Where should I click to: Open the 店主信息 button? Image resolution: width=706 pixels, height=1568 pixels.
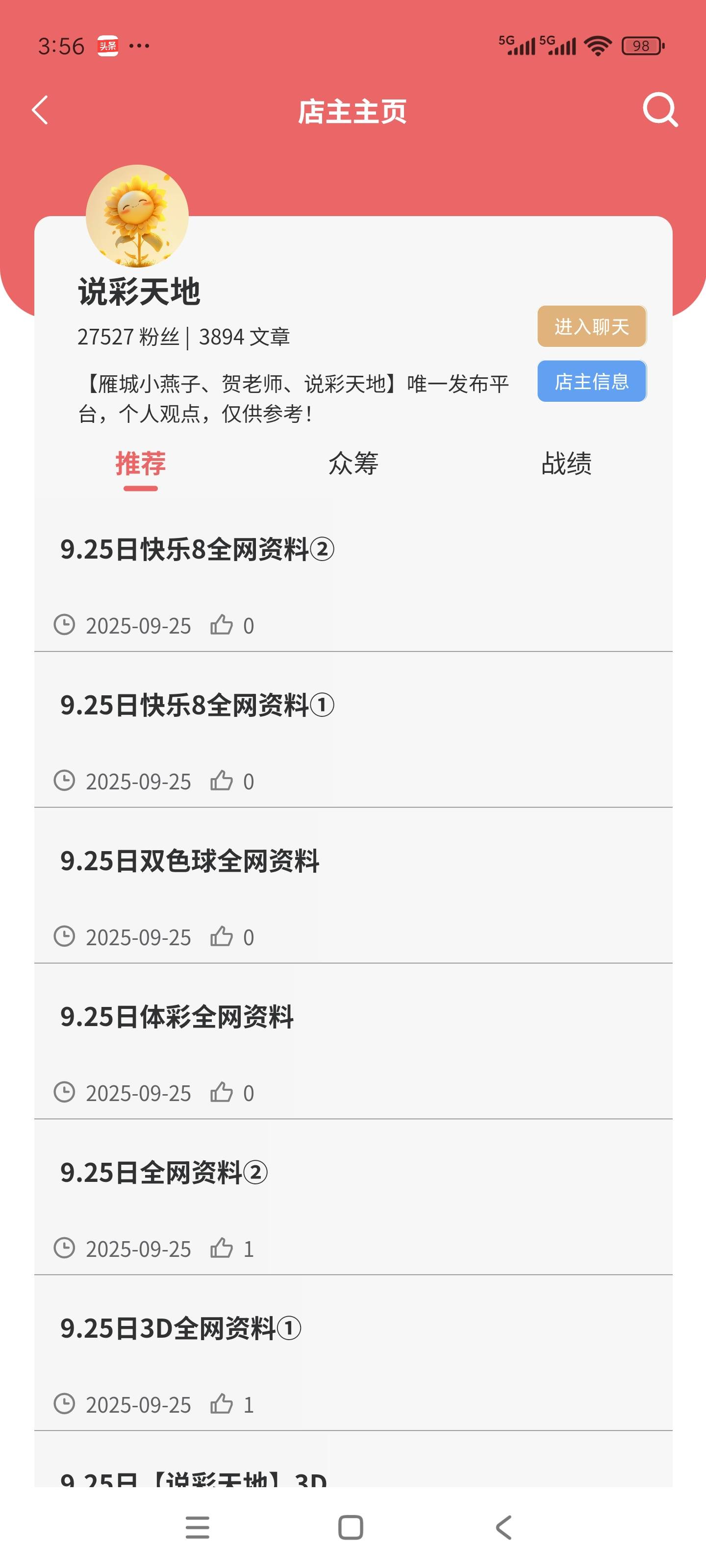[591, 382]
